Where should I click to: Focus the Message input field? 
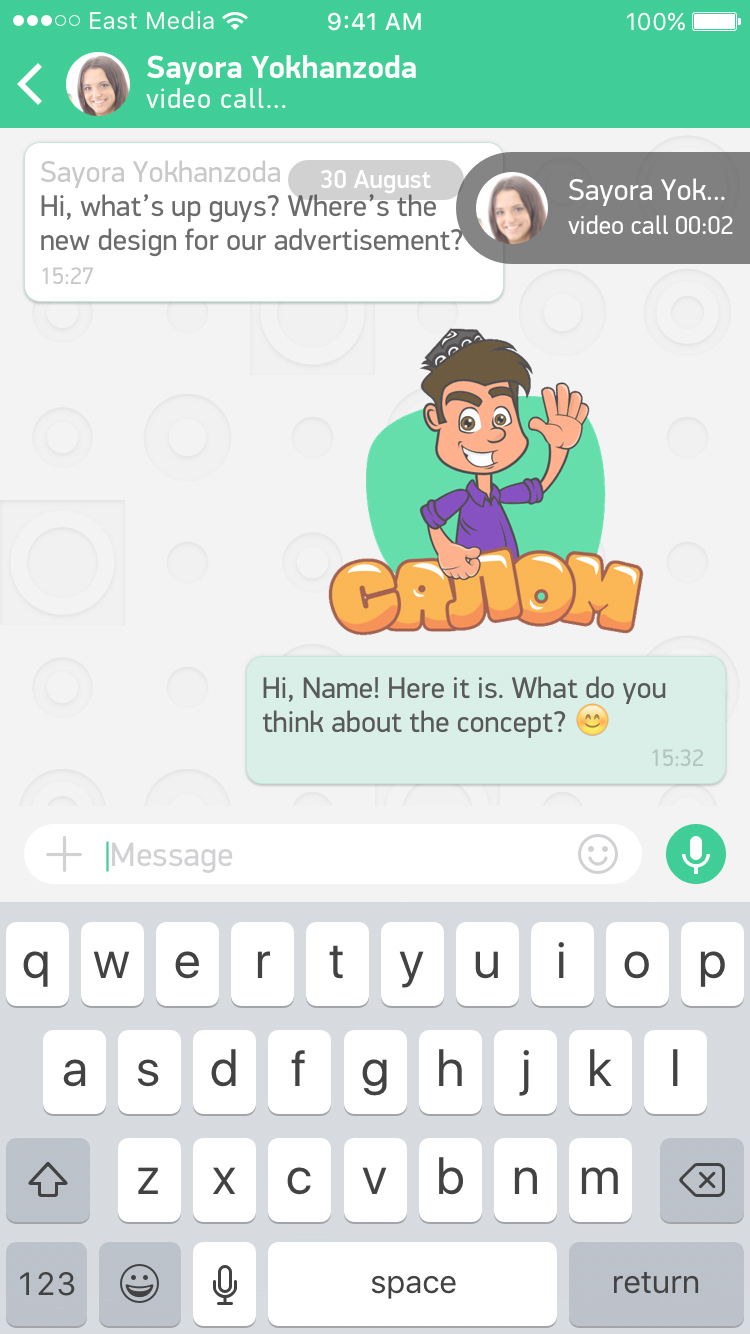(330, 855)
